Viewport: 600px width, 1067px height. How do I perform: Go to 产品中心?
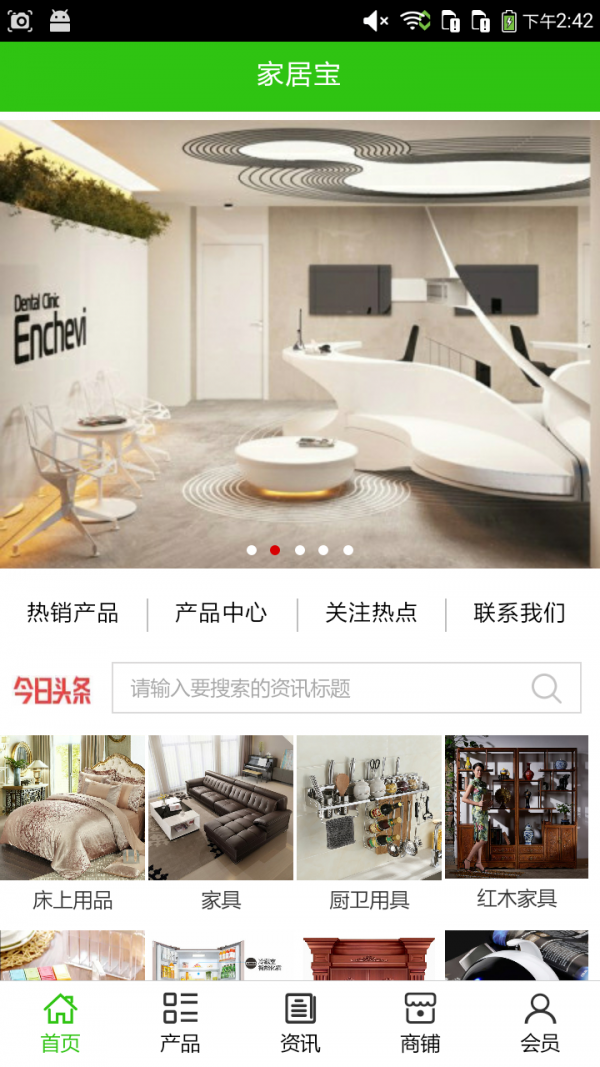click(x=221, y=613)
